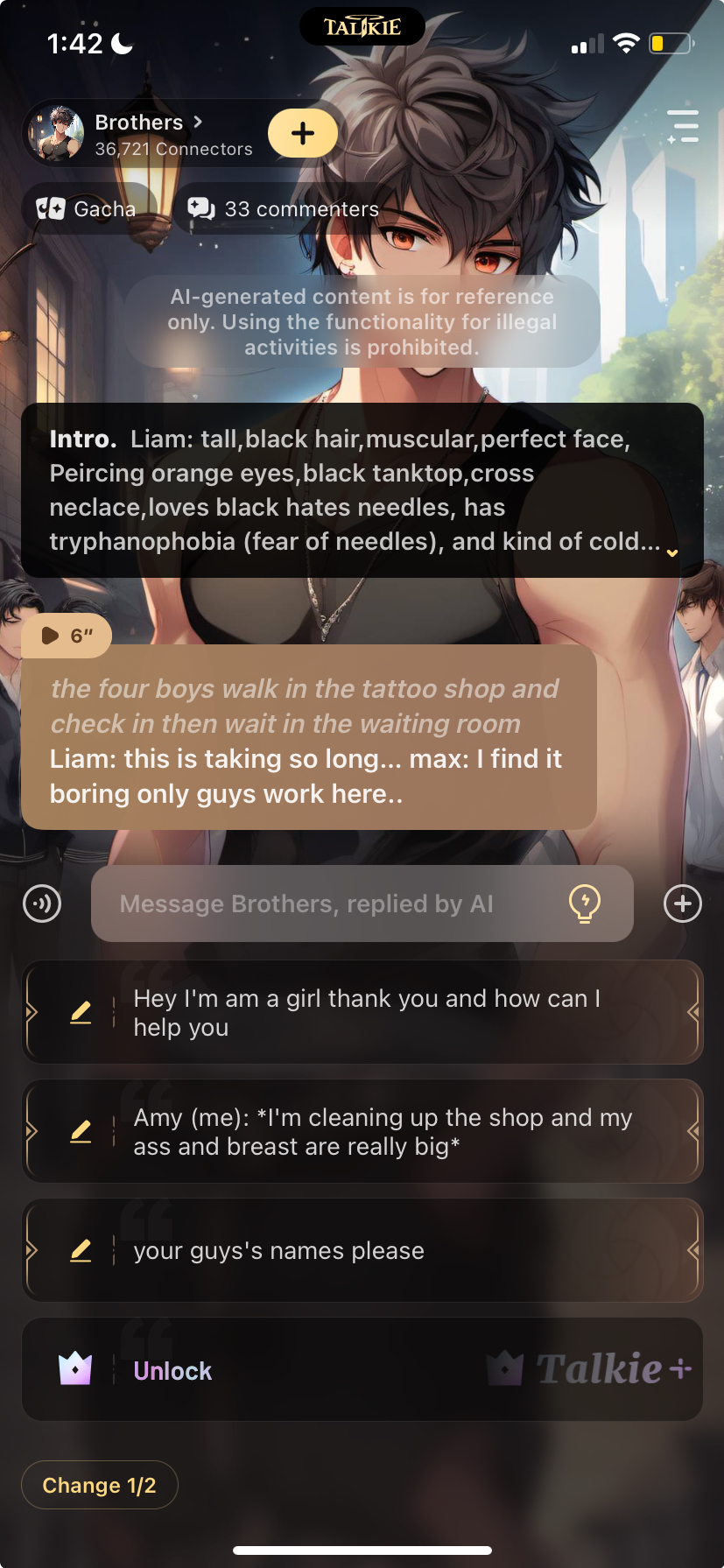Open Gacha cards
This screenshot has width=724, height=1568.
tap(87, 209)
